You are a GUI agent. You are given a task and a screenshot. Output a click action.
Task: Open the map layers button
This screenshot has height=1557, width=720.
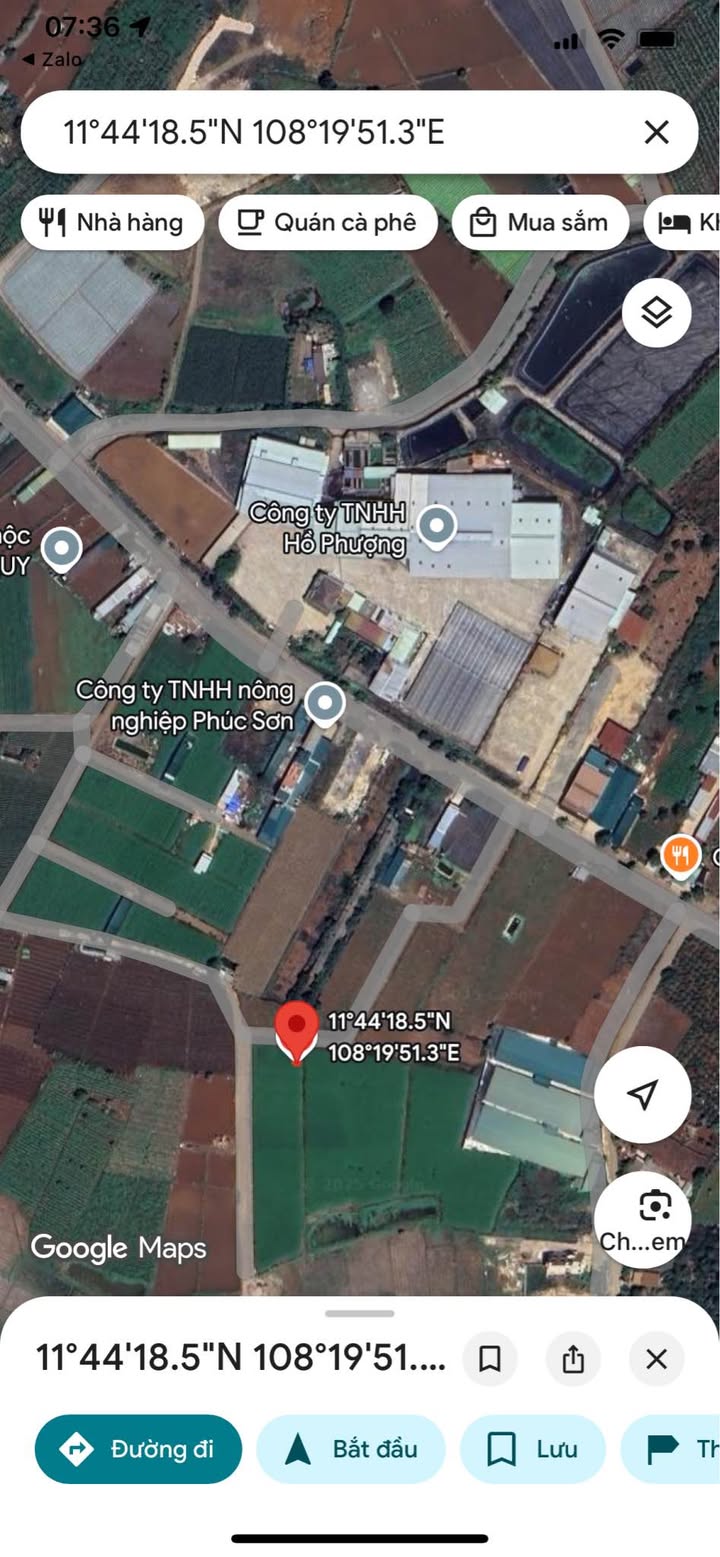[656, 313]
